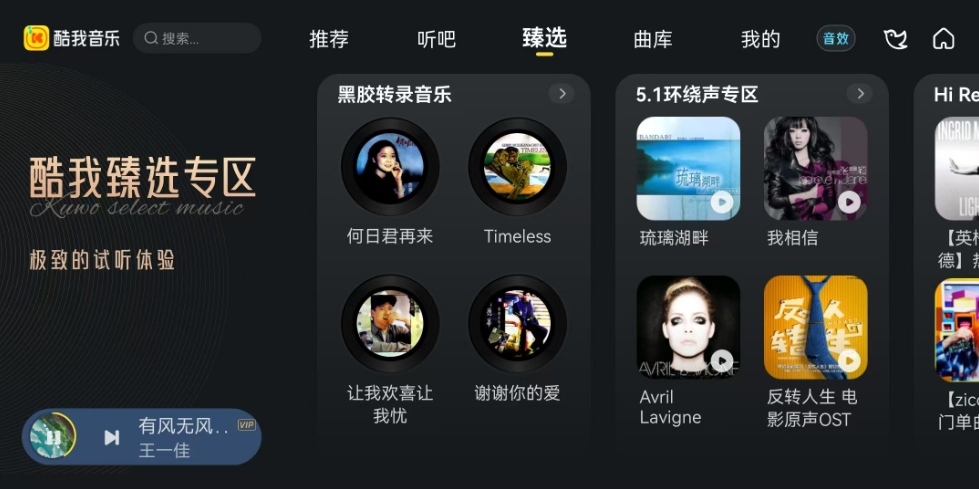Tap the home icon in top bar
Image resolution: width=979 pixels, height=489 pixels.
pyautogui.click(x=943, y=39)
